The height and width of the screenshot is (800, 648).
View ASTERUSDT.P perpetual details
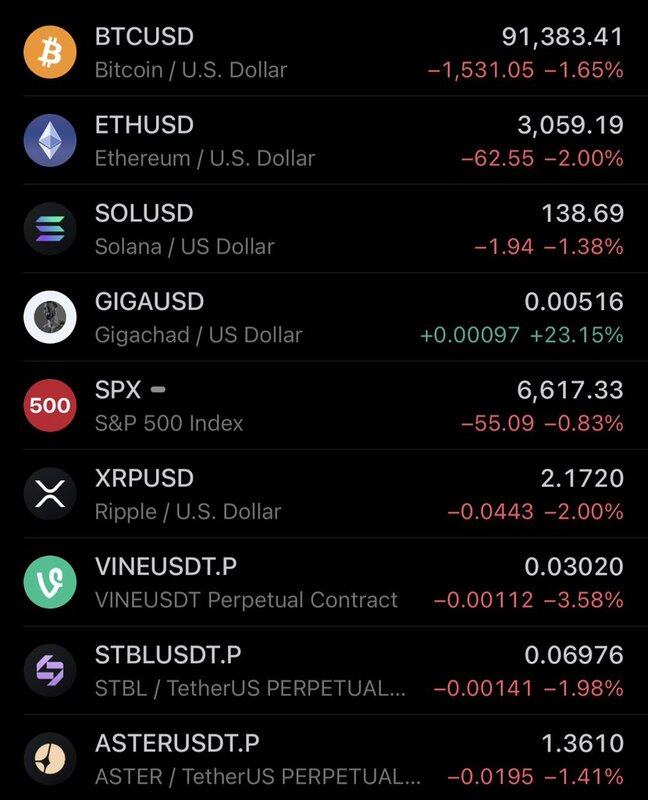click(324, 758)
